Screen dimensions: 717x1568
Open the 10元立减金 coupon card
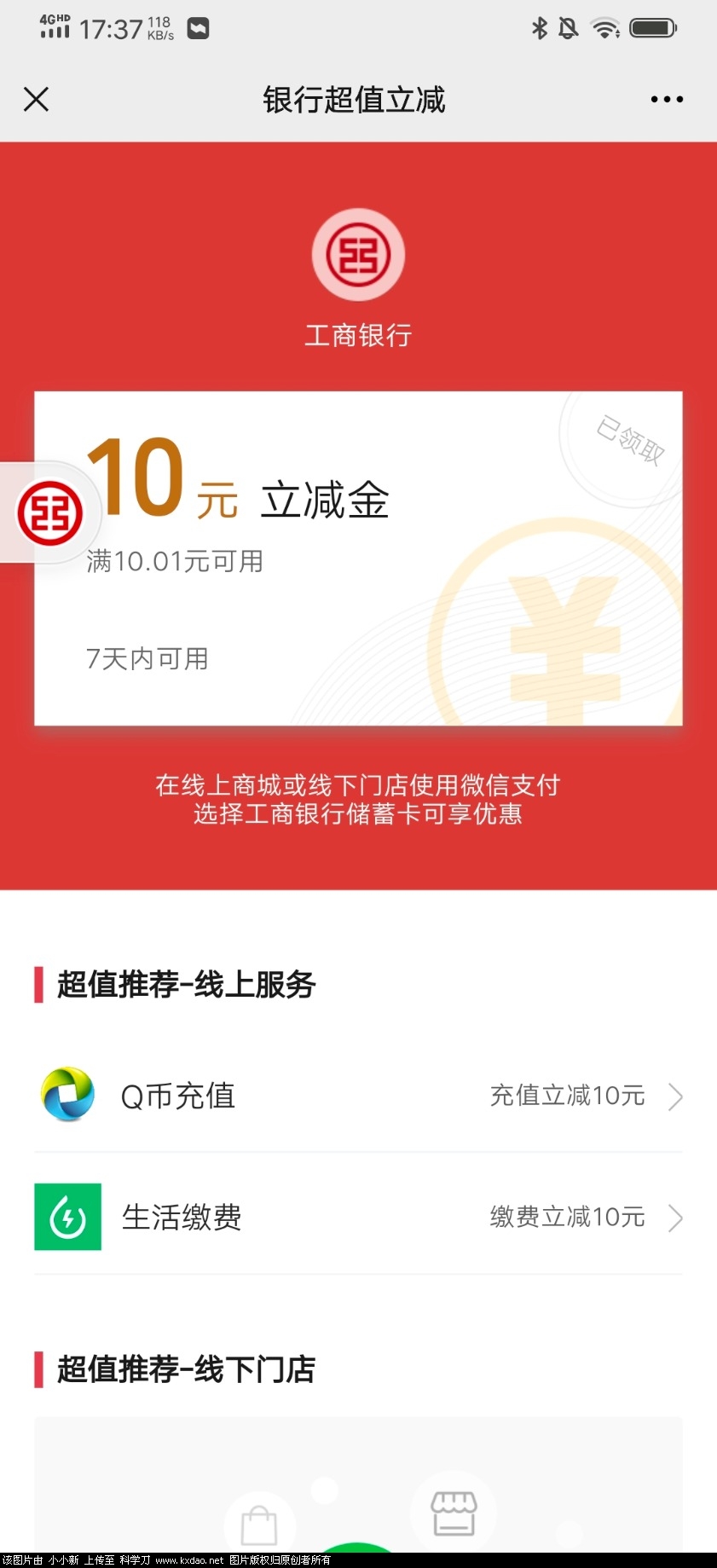(x=358, y=558)
